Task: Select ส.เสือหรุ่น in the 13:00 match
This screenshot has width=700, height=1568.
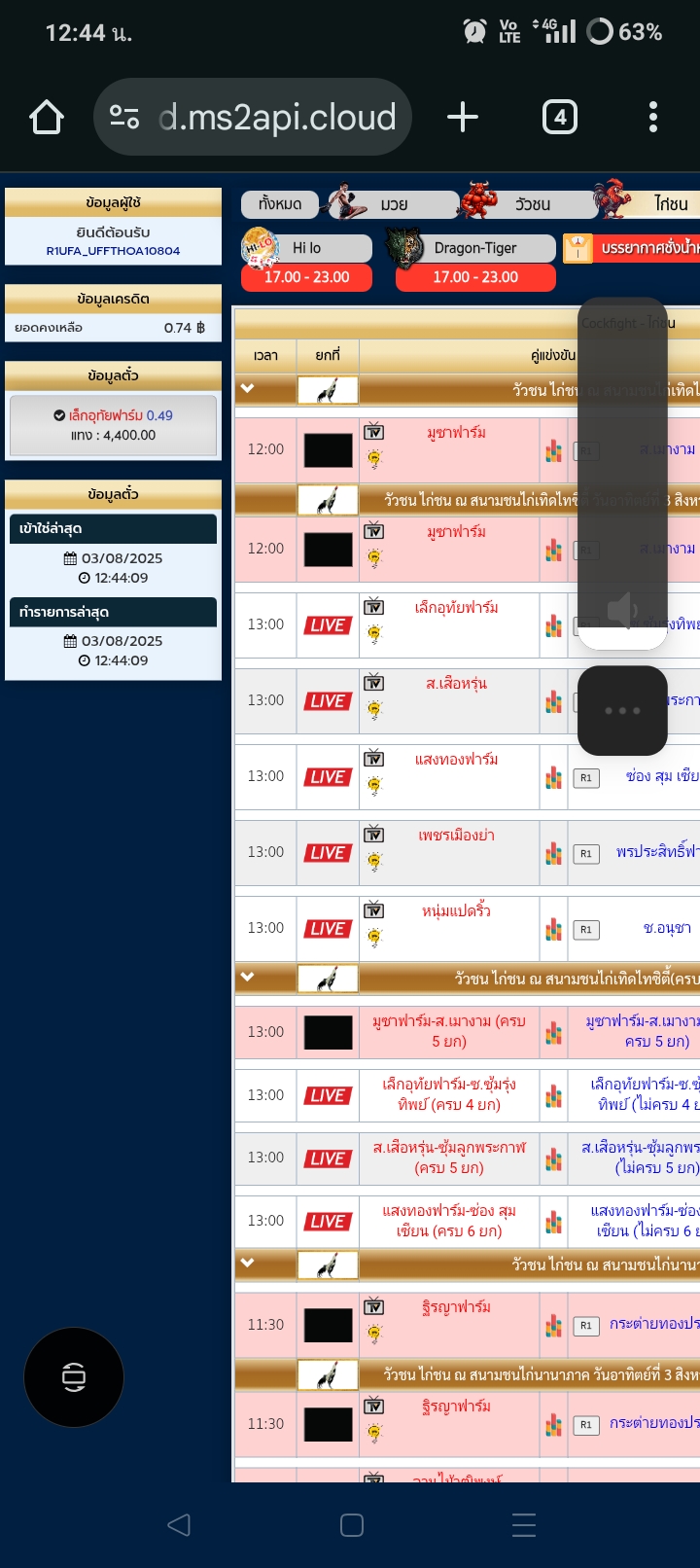Action: point(456,684)
